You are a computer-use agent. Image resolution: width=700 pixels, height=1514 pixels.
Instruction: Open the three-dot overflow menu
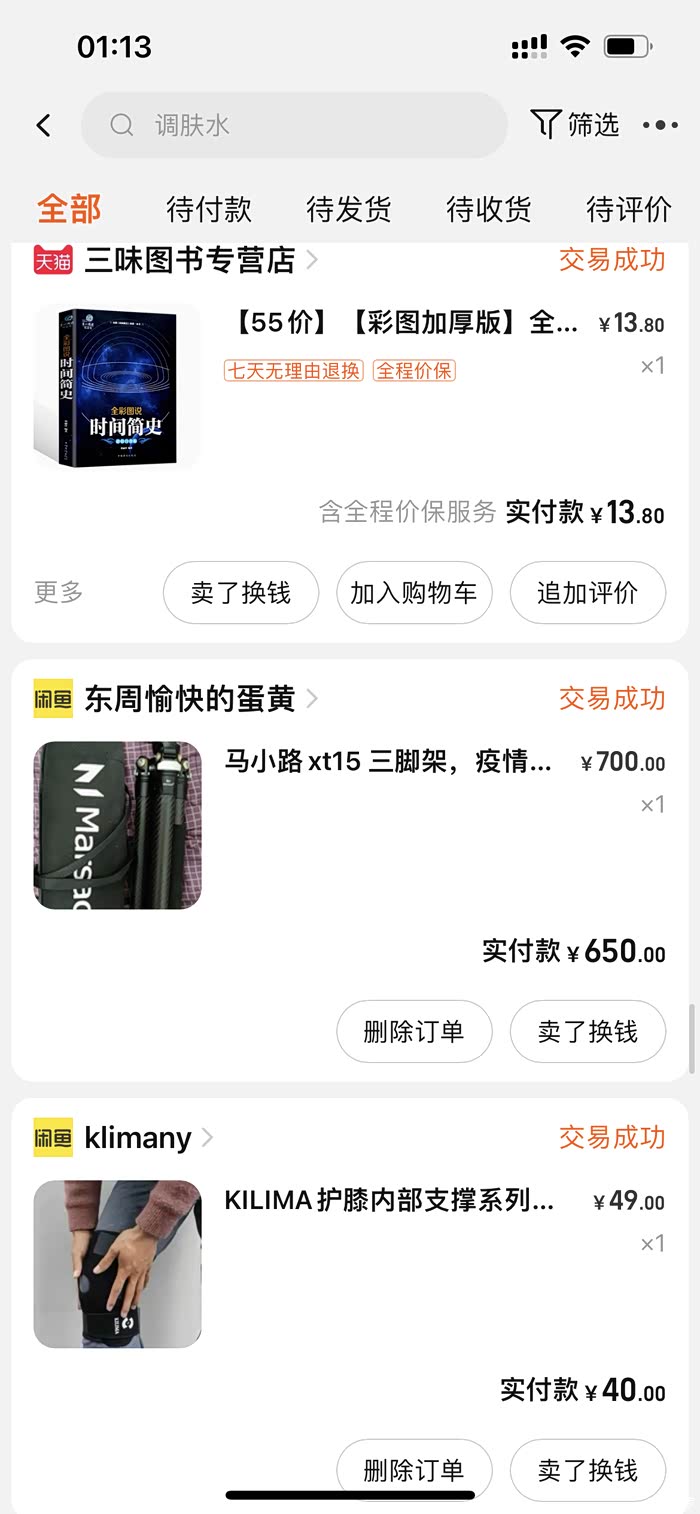point(660,125)
